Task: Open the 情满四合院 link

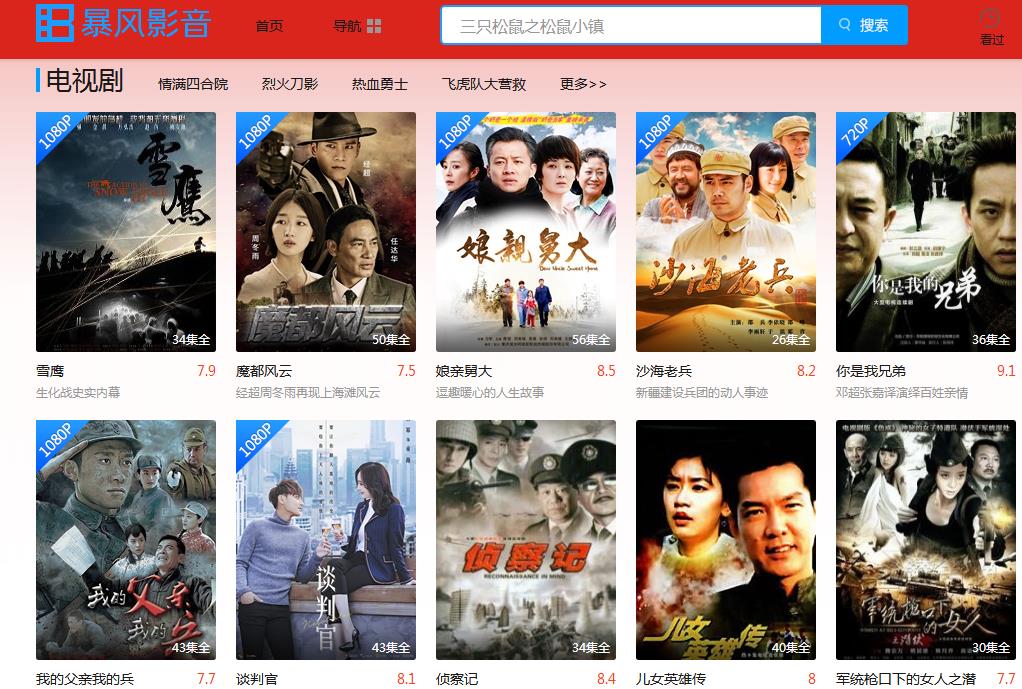Action: click(193, 84)
